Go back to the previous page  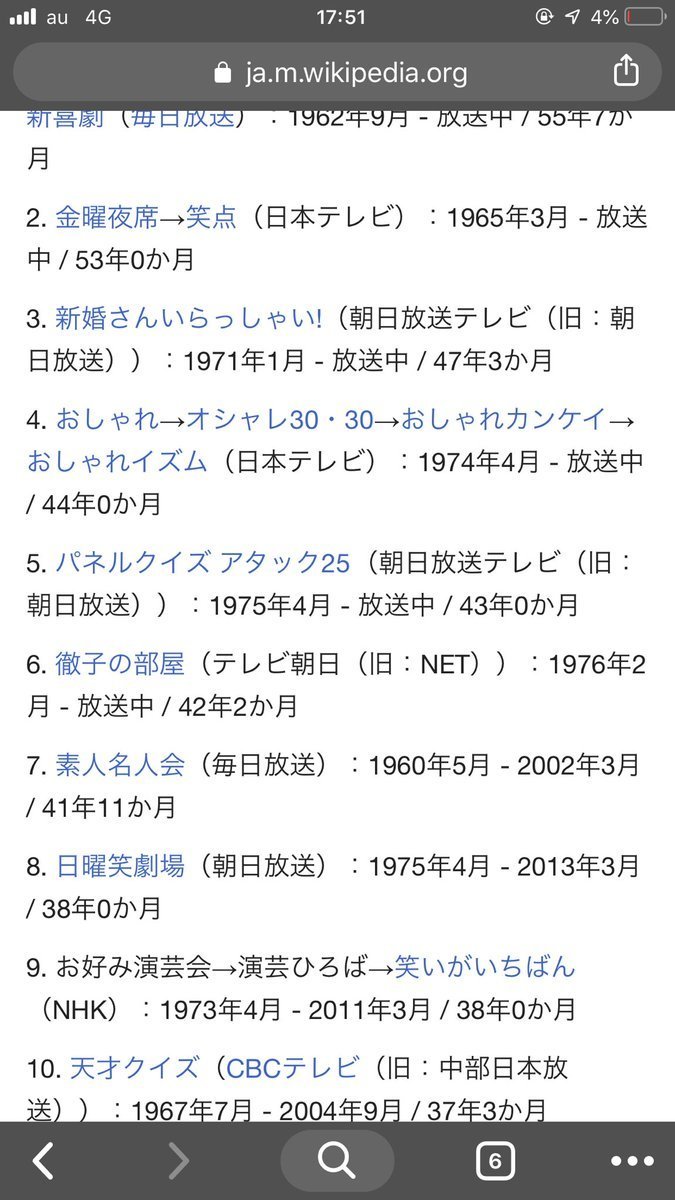click(43, 1160)
